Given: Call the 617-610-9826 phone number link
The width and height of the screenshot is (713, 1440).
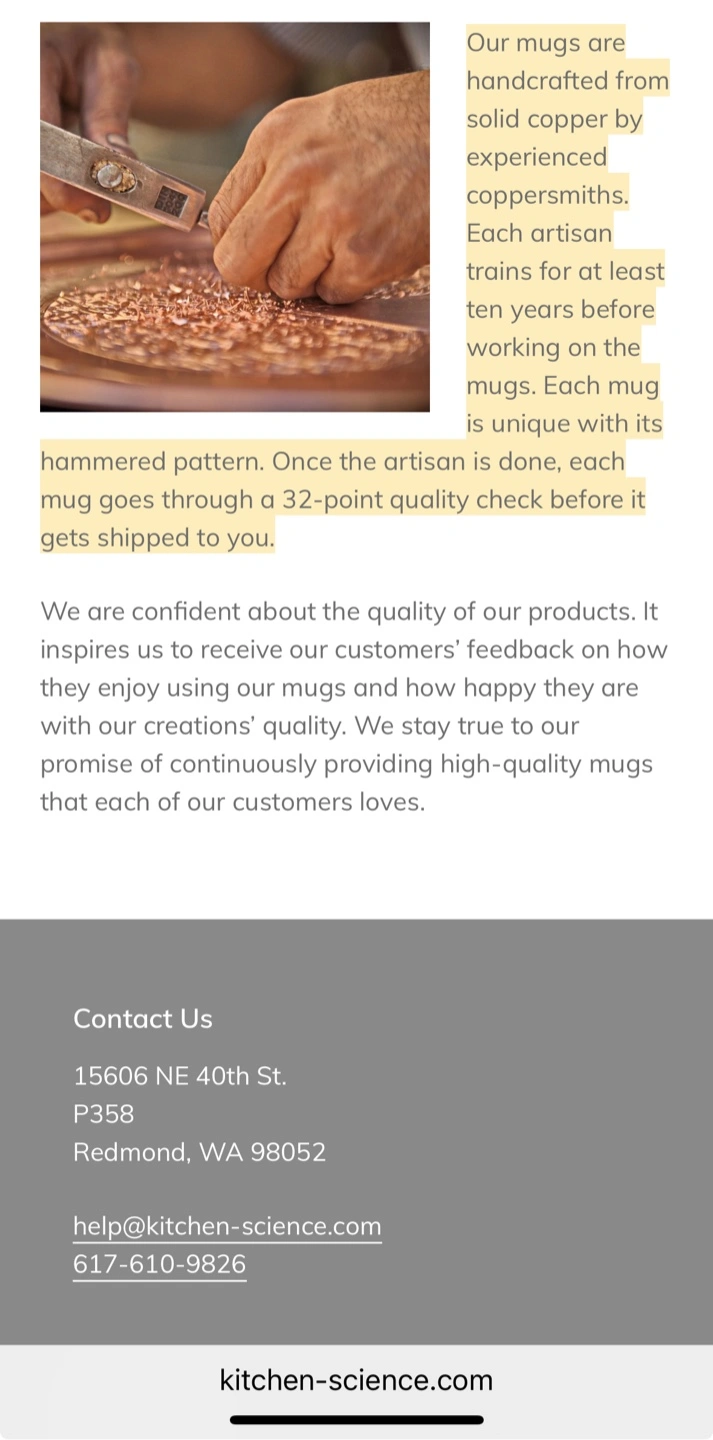Looking at the screenshot, I should coord(159,1264).
